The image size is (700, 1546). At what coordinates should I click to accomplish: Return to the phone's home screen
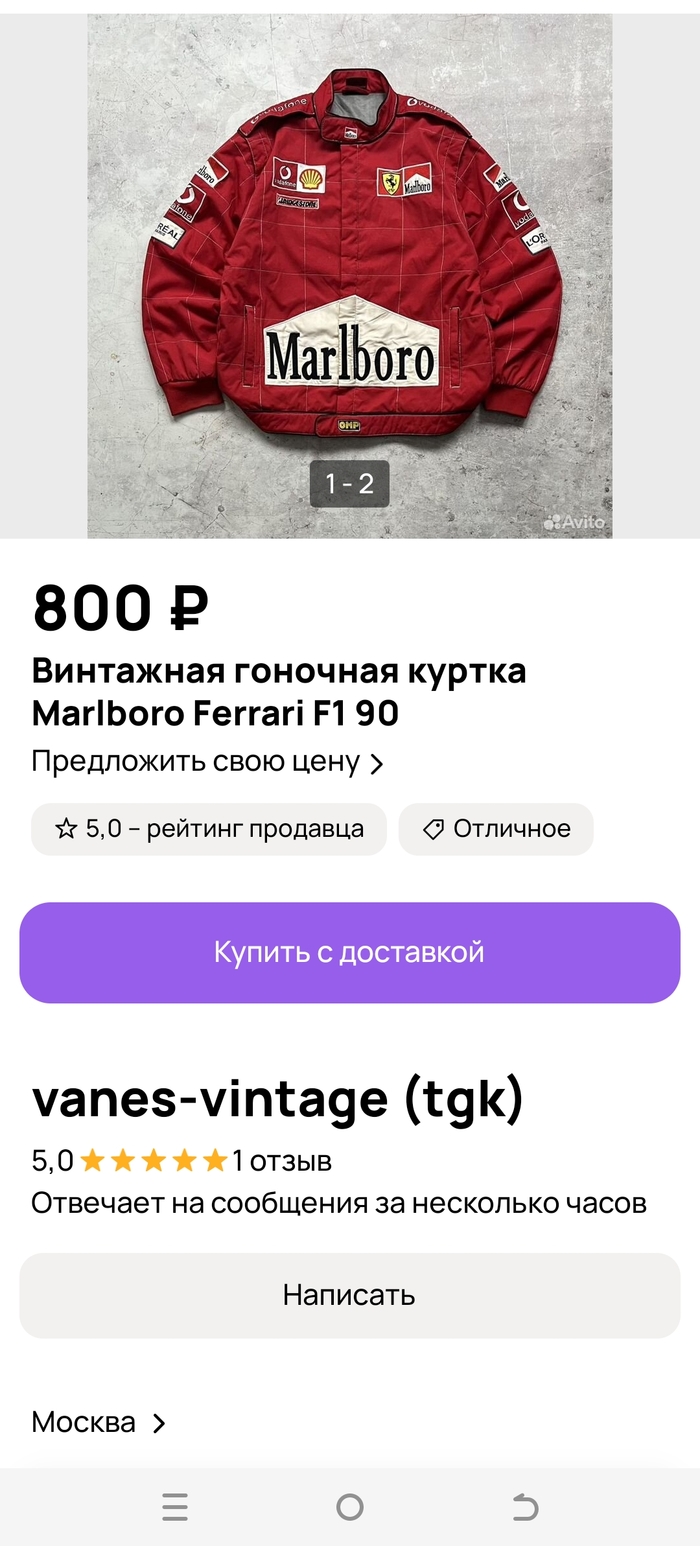click(349, 1507)
